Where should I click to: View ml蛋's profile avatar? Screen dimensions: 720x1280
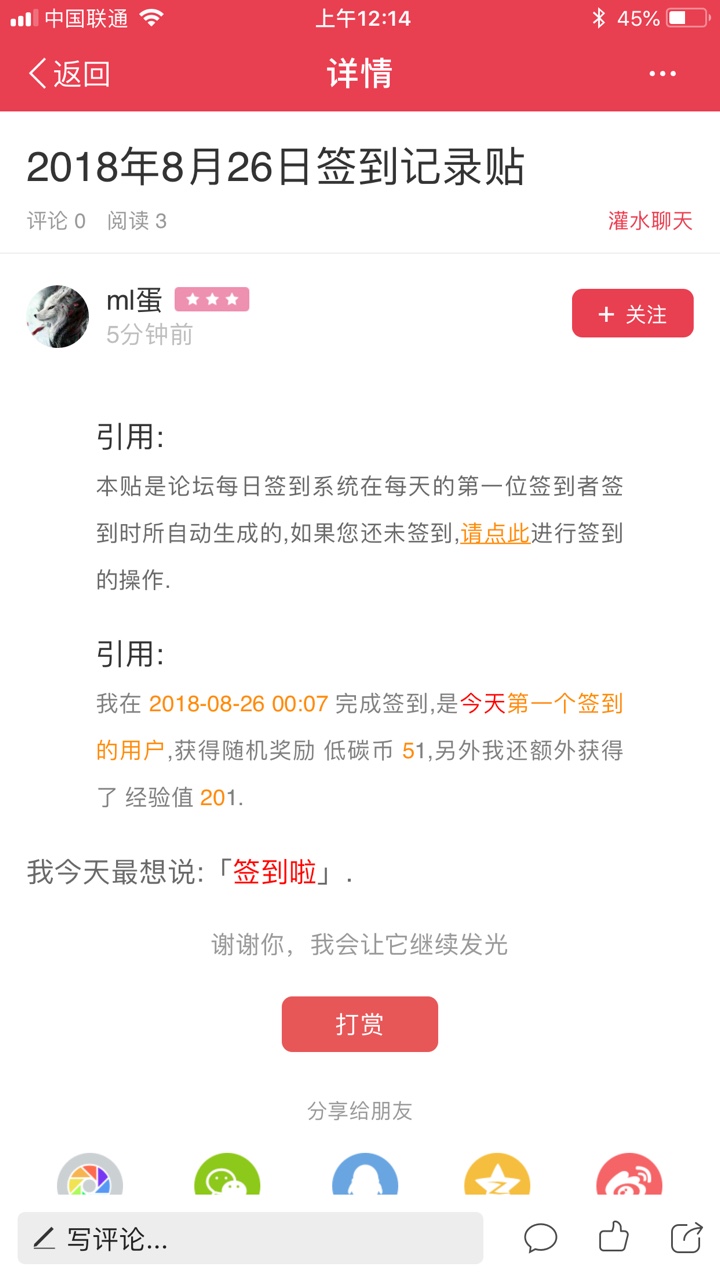tap(57, 316)
